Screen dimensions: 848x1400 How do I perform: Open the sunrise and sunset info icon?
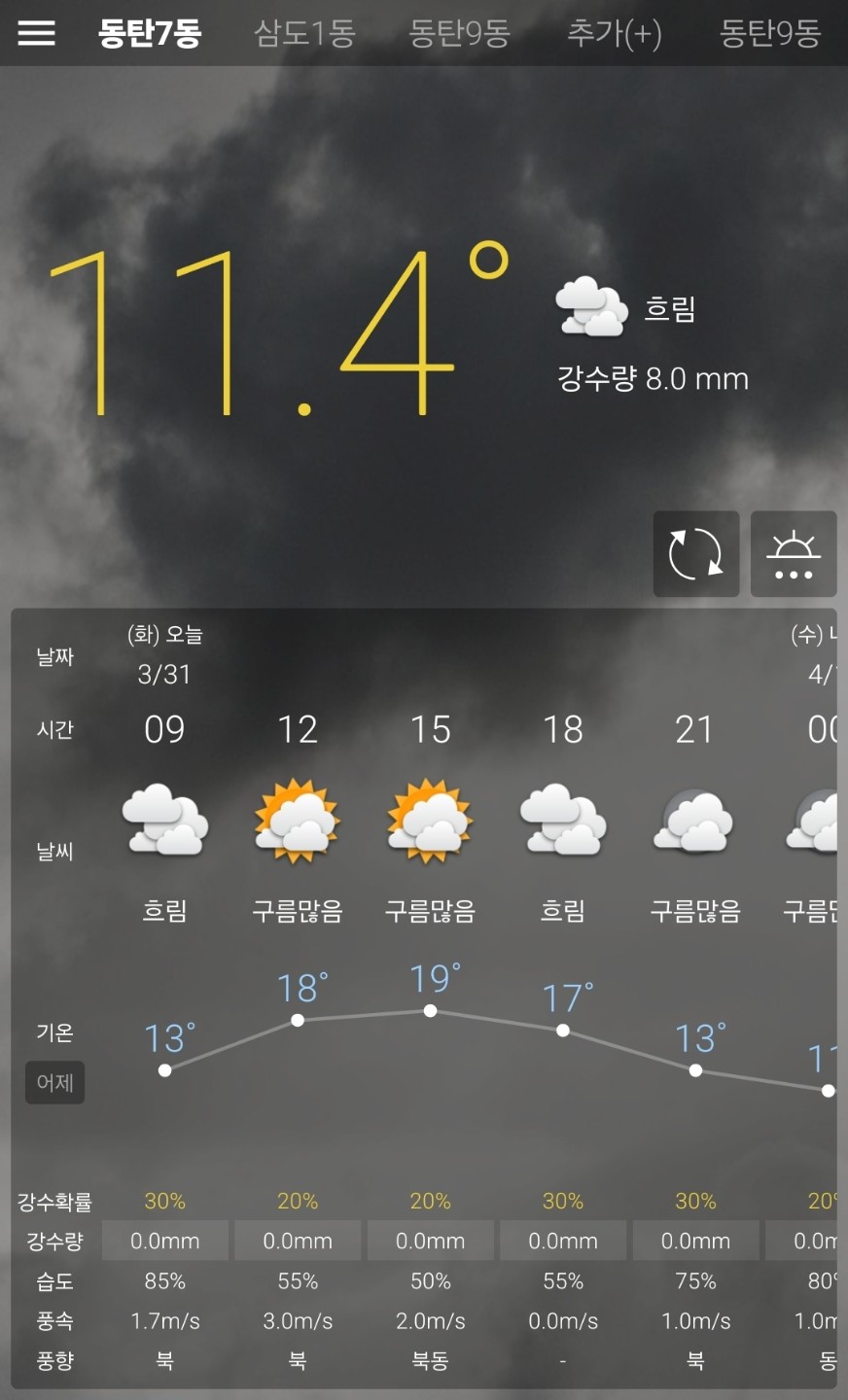click(x=794, y=553)
